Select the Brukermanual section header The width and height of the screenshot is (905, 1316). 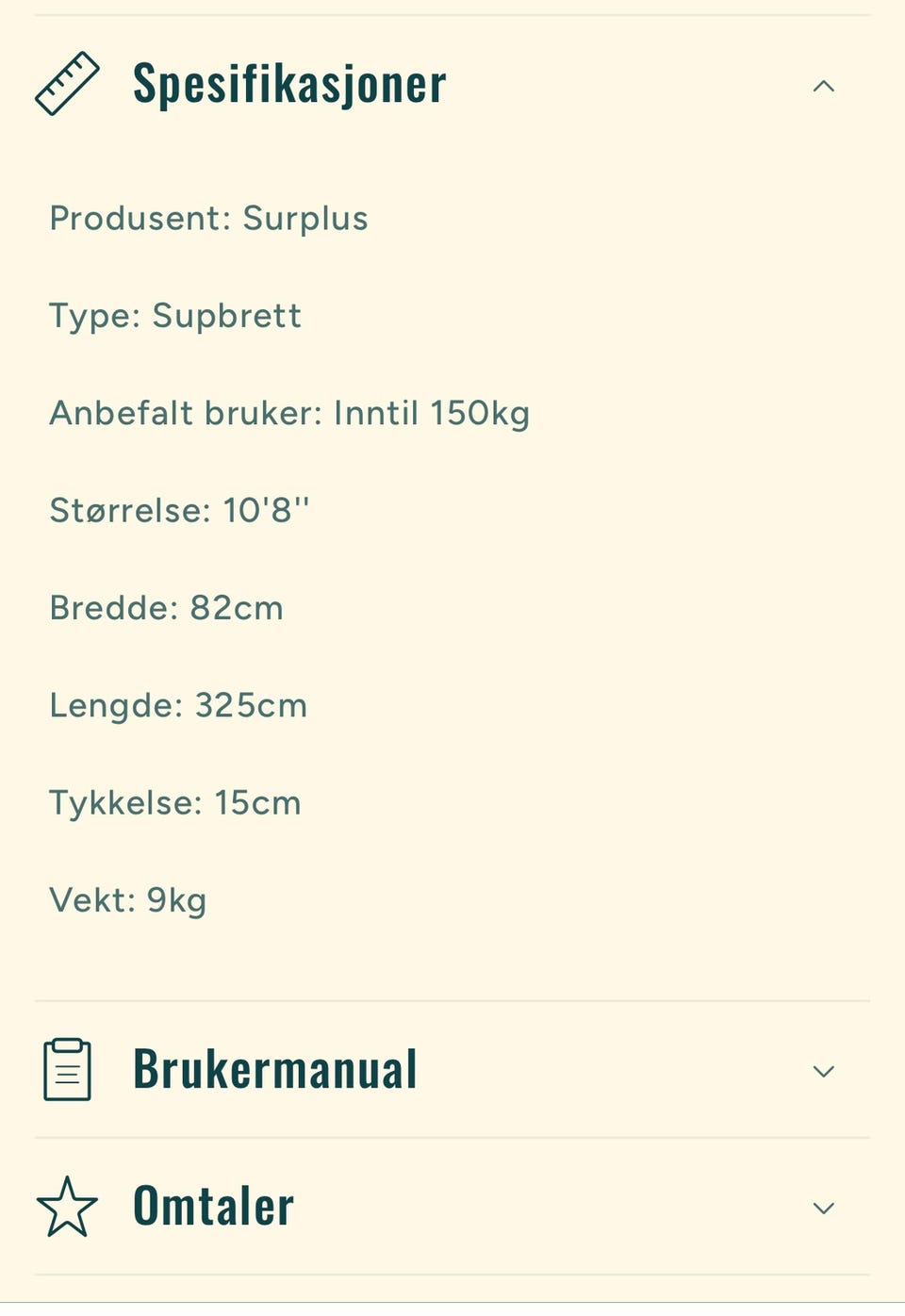click(x=276, y=1068)
